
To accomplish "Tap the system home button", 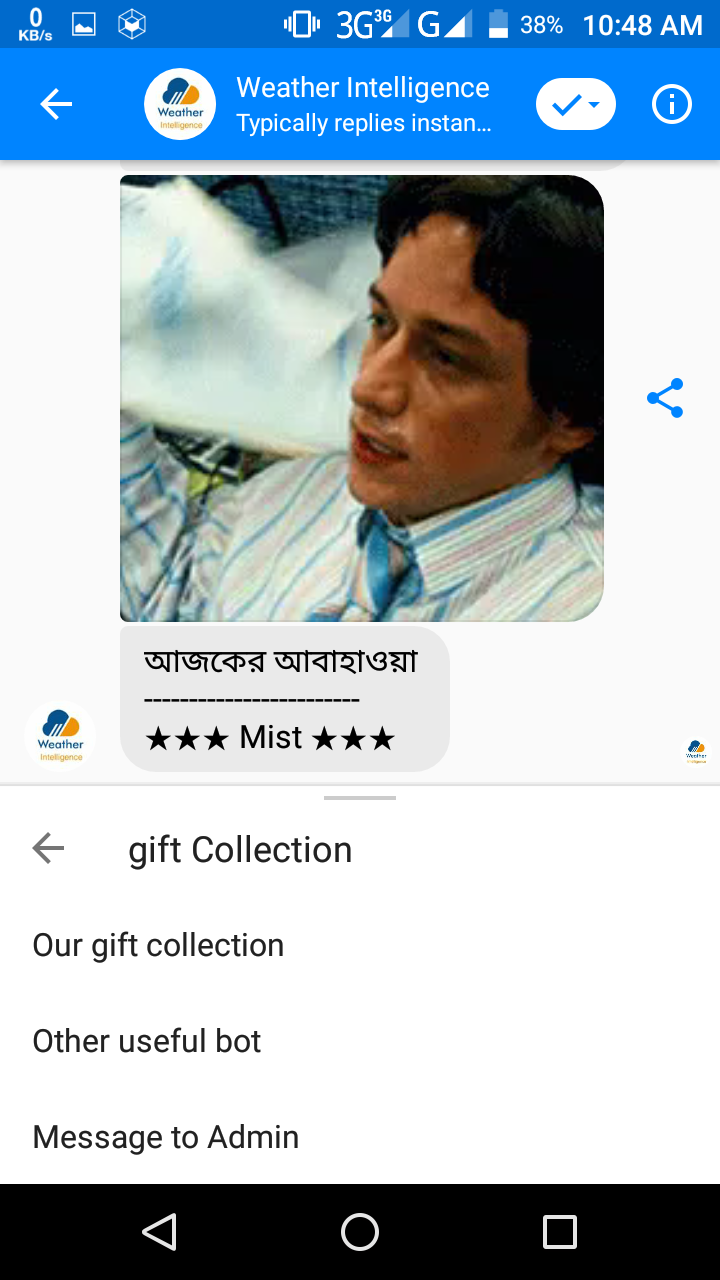I will [360, 1232].
